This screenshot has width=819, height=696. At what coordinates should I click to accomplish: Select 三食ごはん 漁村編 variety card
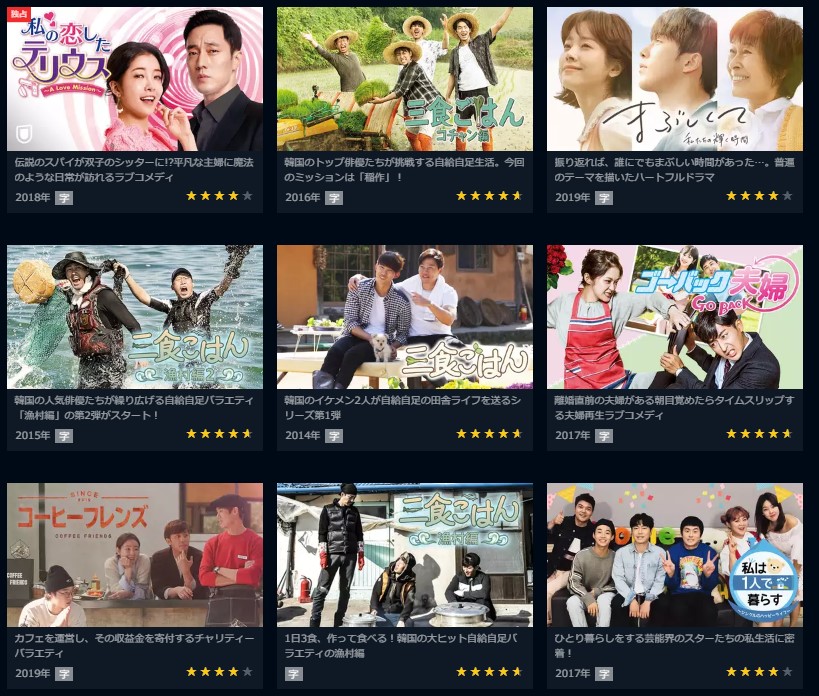tap(405, 555)
